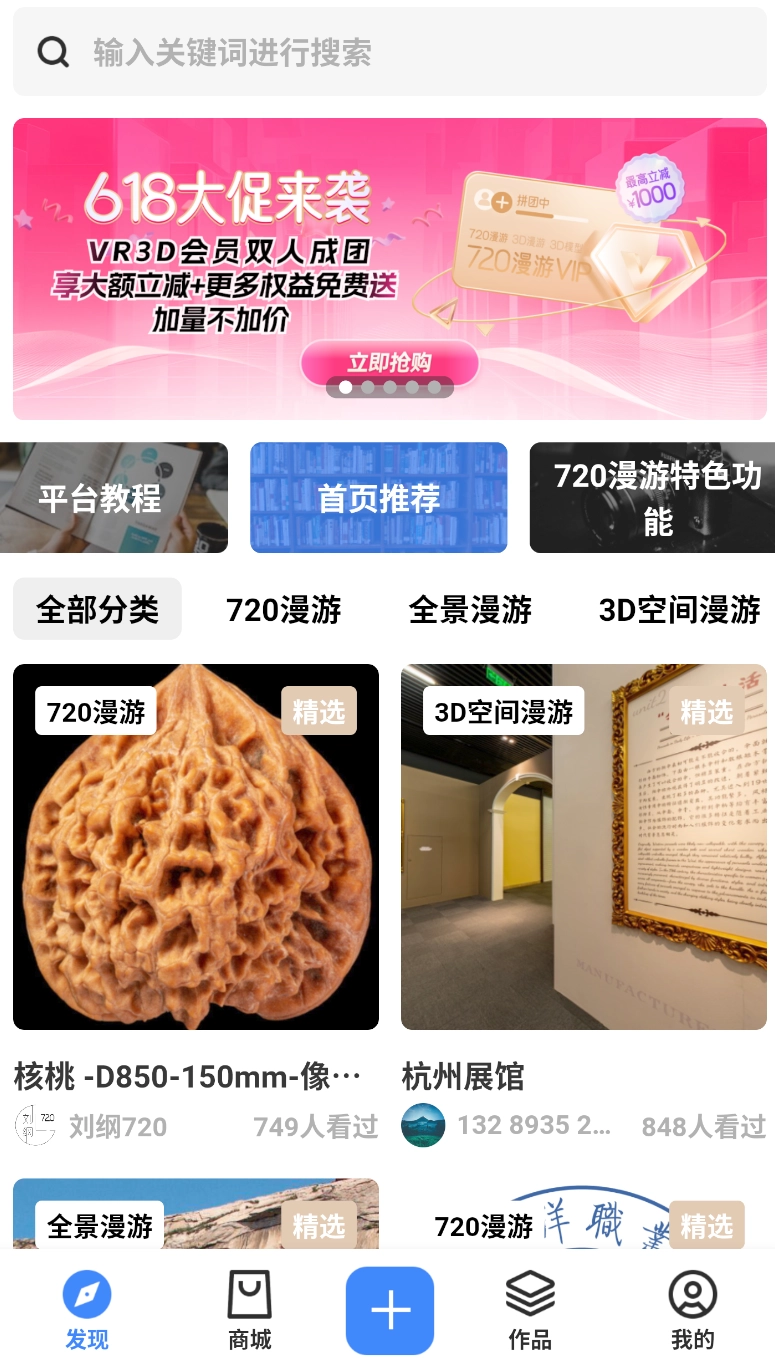Screen dimensions: 775x1358
Task: Select the 全部分类 category tab
Action: coord(97,609)
